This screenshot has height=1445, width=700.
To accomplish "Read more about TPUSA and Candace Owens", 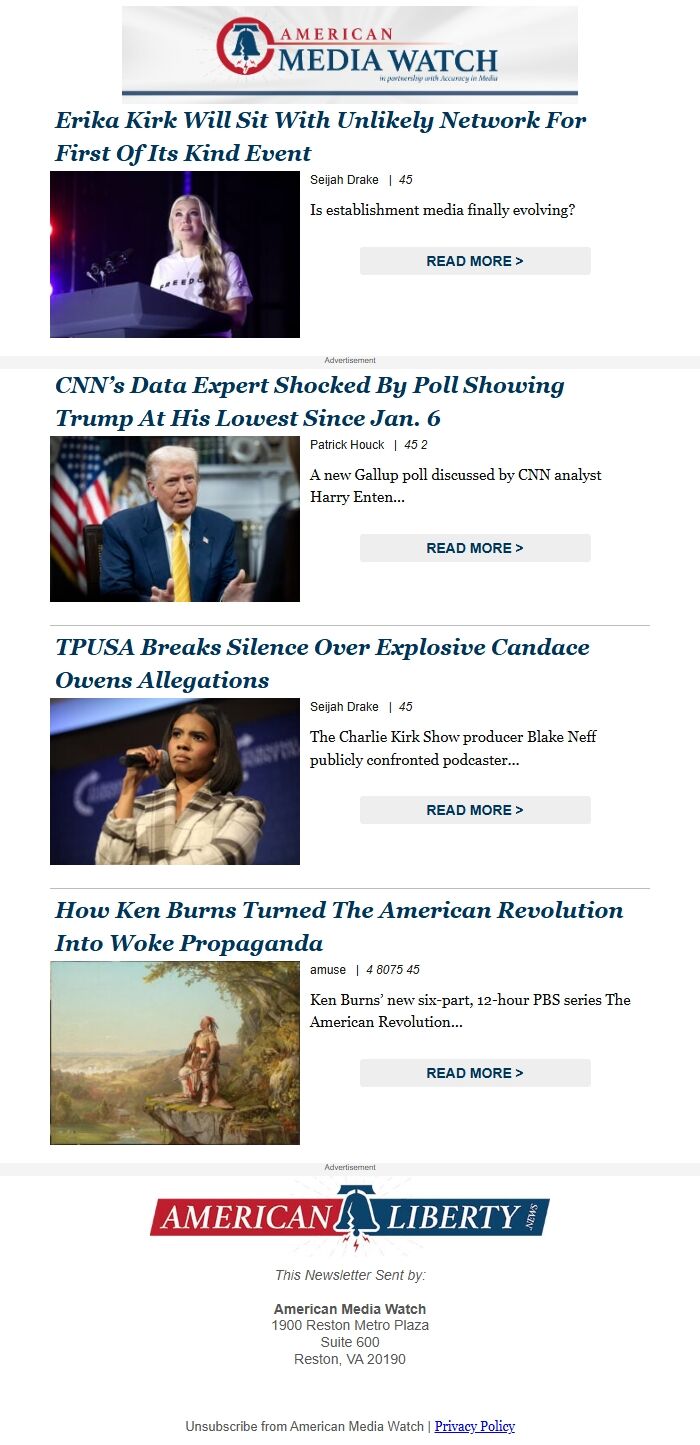I will coord(475,810).
